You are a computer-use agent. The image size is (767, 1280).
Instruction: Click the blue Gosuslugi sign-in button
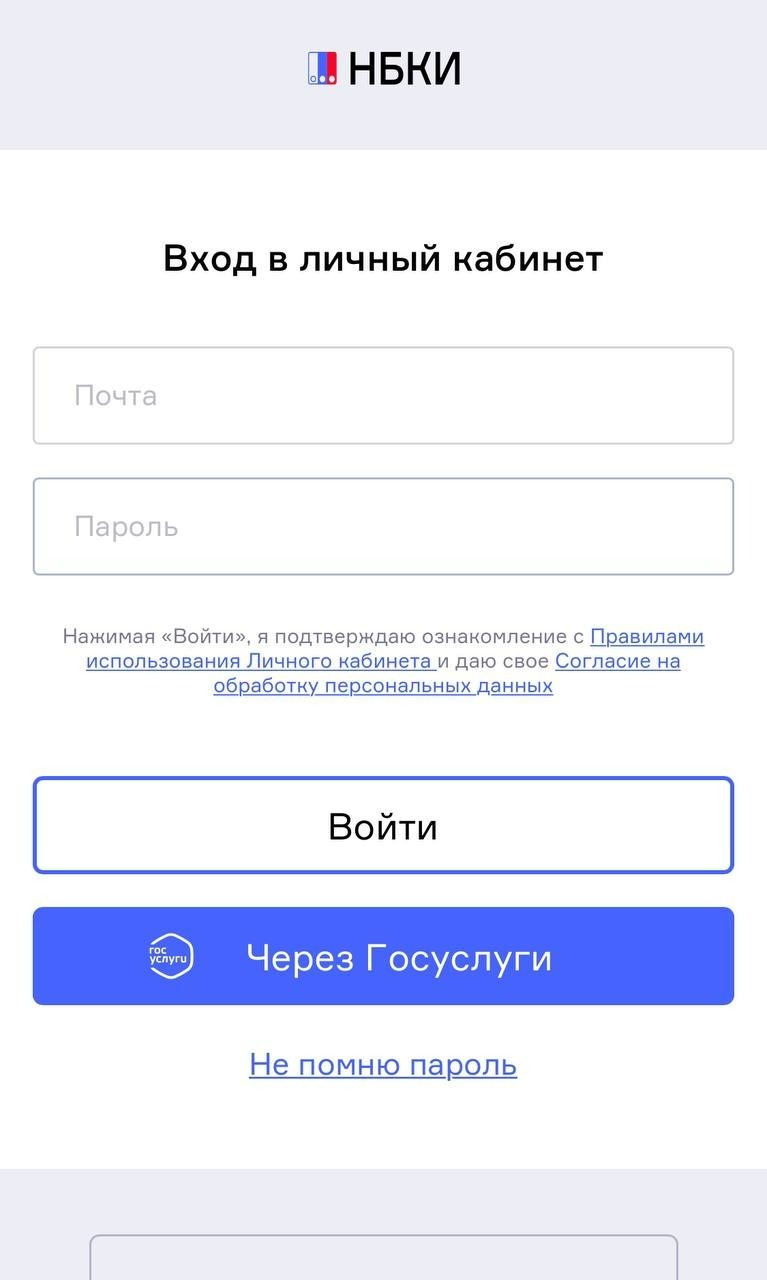[383, 956]
